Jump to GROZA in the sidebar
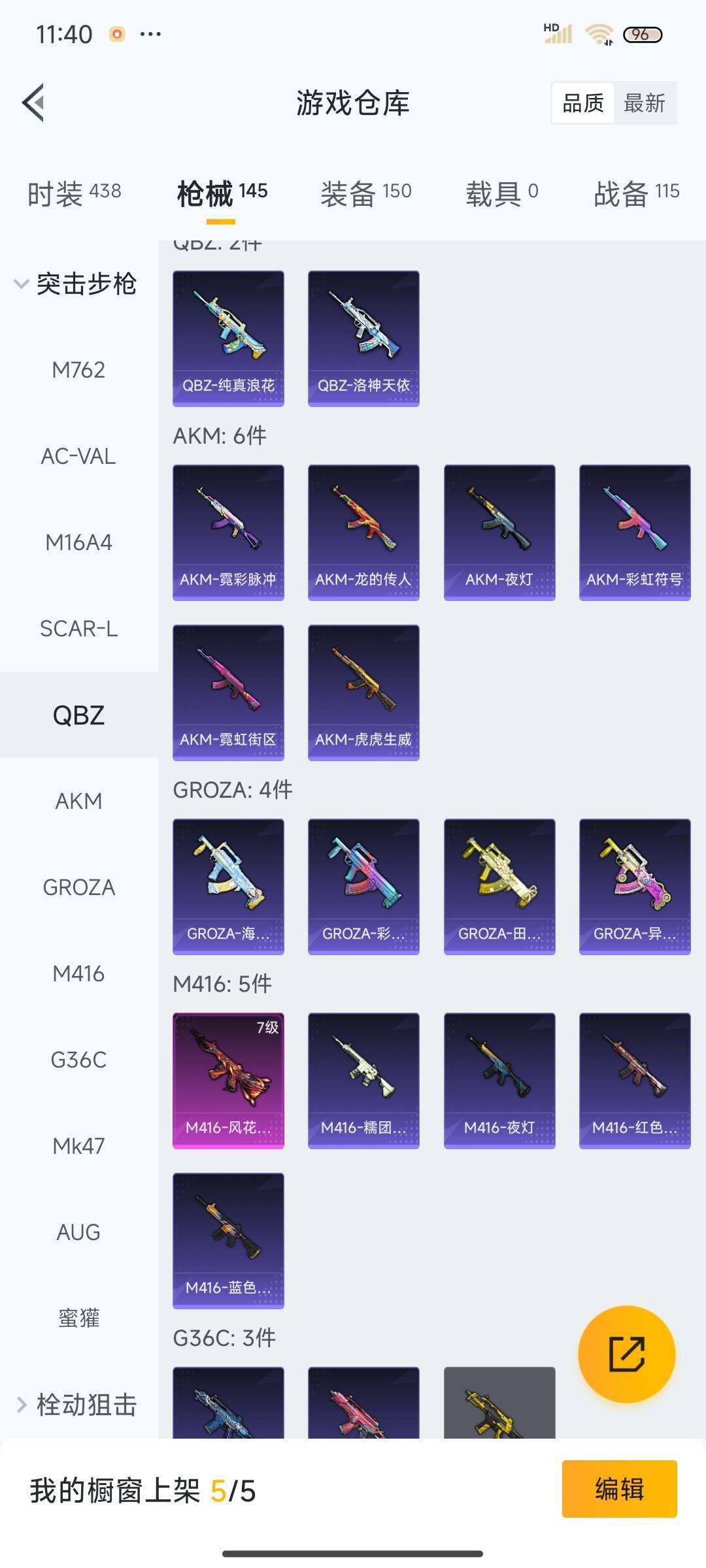The height and width of the screenshot is (1568, 706). pyautogui.click(x=78, y=887)
